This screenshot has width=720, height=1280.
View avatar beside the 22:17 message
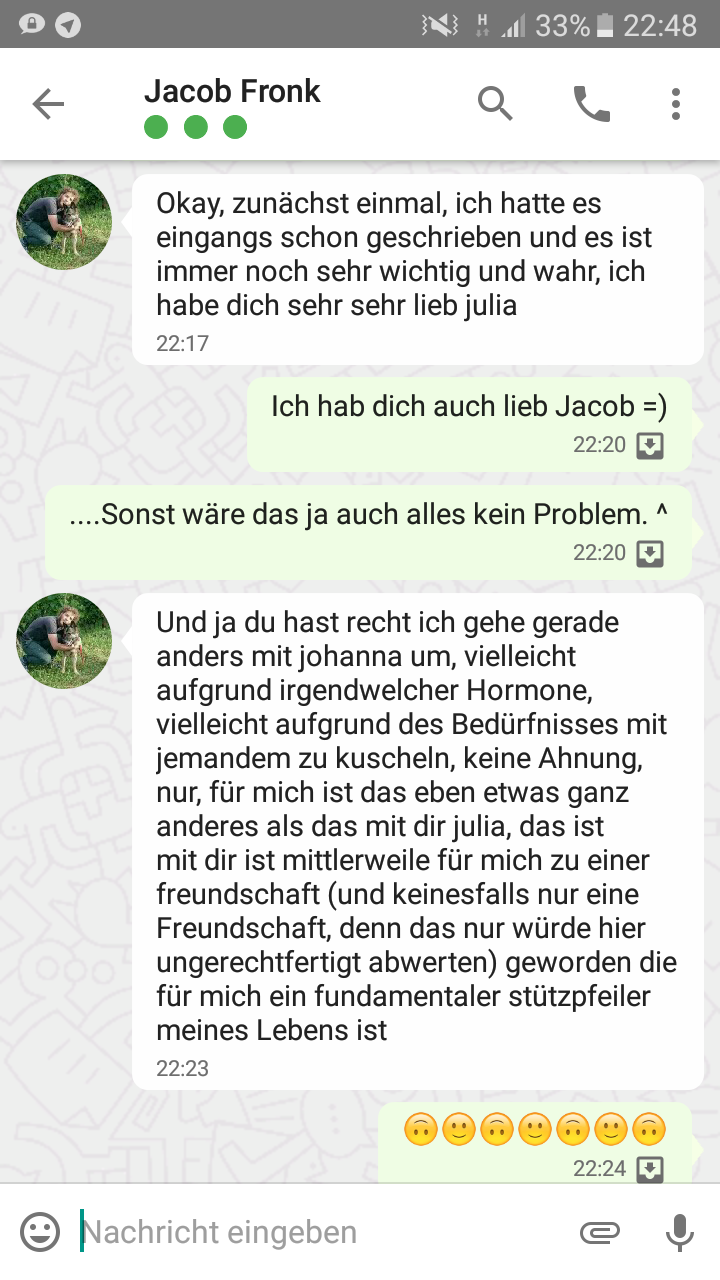pyautogui.click(x=64, y=222)
